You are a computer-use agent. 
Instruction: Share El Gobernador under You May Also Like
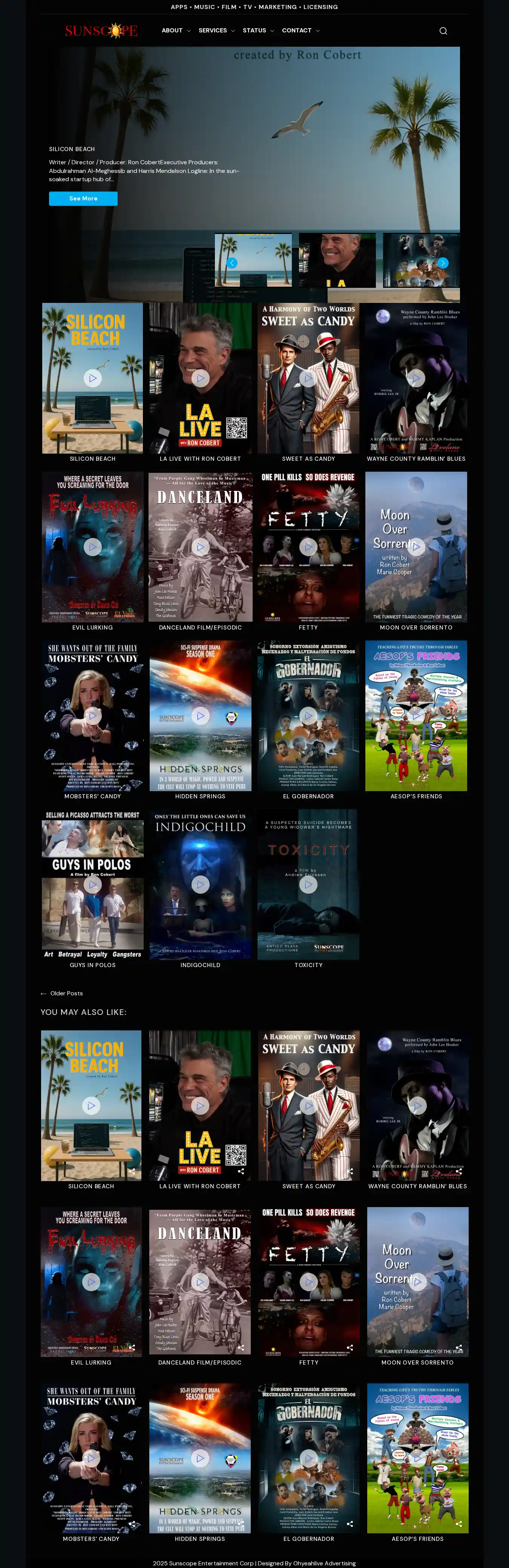[x=350, y=1524]
